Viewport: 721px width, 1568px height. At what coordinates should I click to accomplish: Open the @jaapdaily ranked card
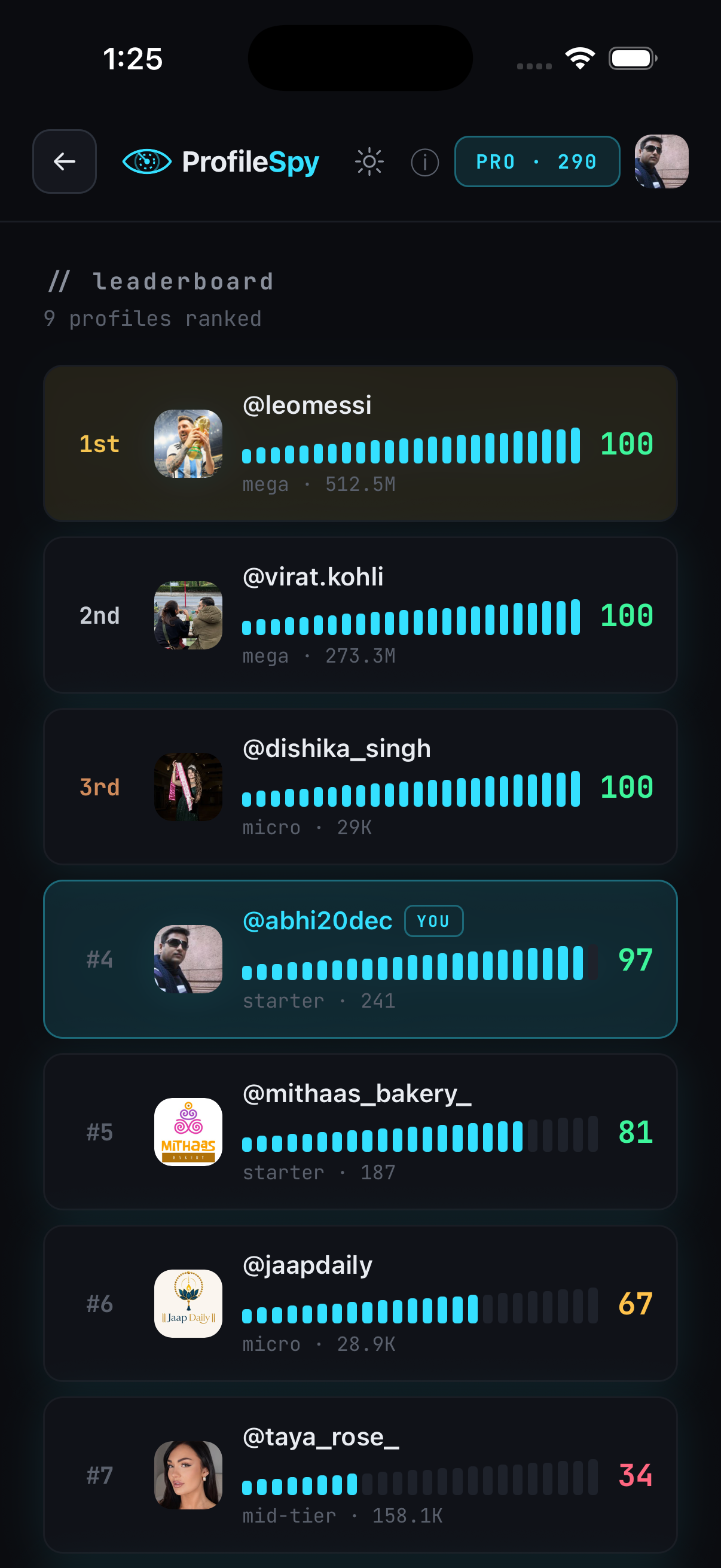(360, 1303)
